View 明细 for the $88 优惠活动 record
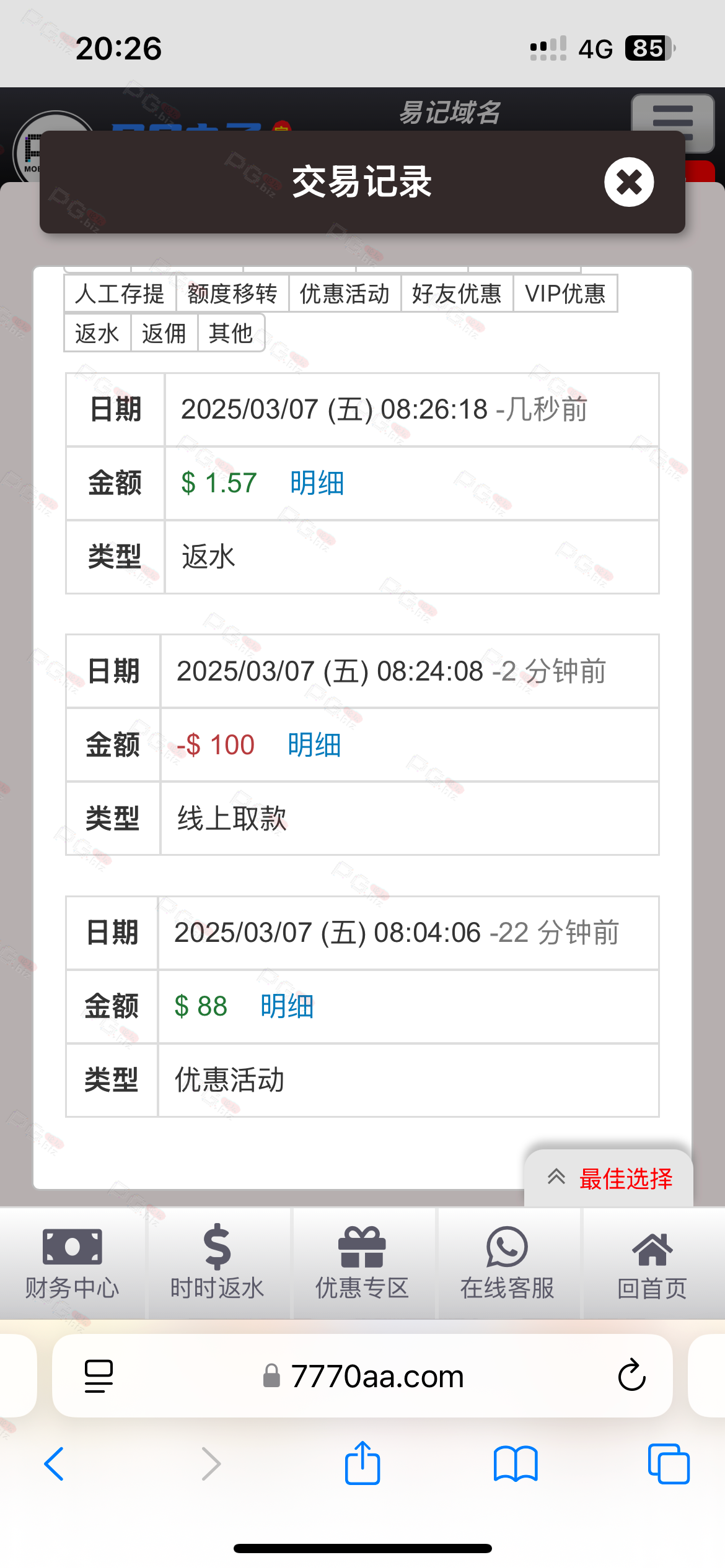Viewport: 725px width, 1568px height. point(287,1006)
